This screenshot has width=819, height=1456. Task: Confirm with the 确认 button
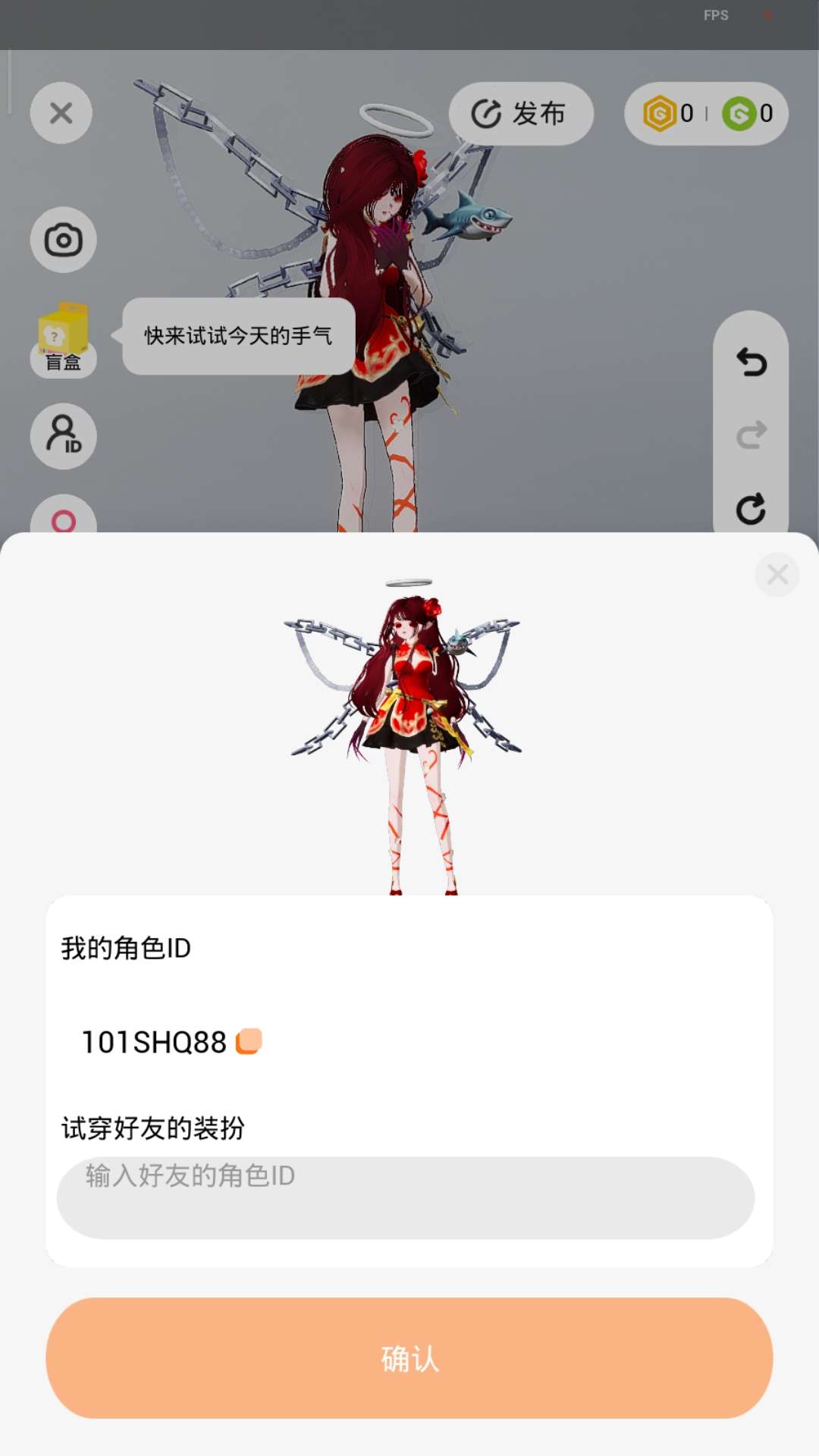click(x=409, y=1358)
